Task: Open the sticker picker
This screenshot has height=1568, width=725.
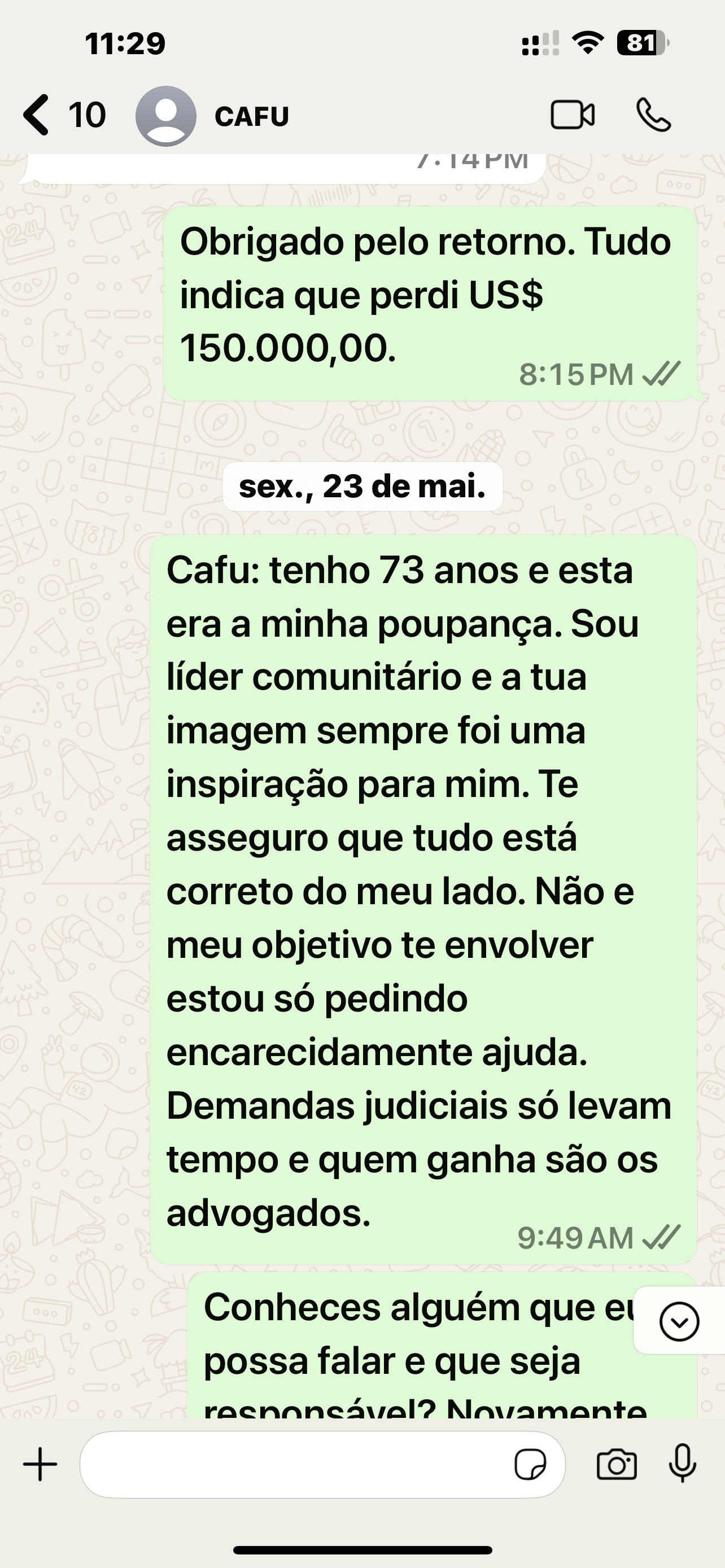Action: (x=530, y=1465)
